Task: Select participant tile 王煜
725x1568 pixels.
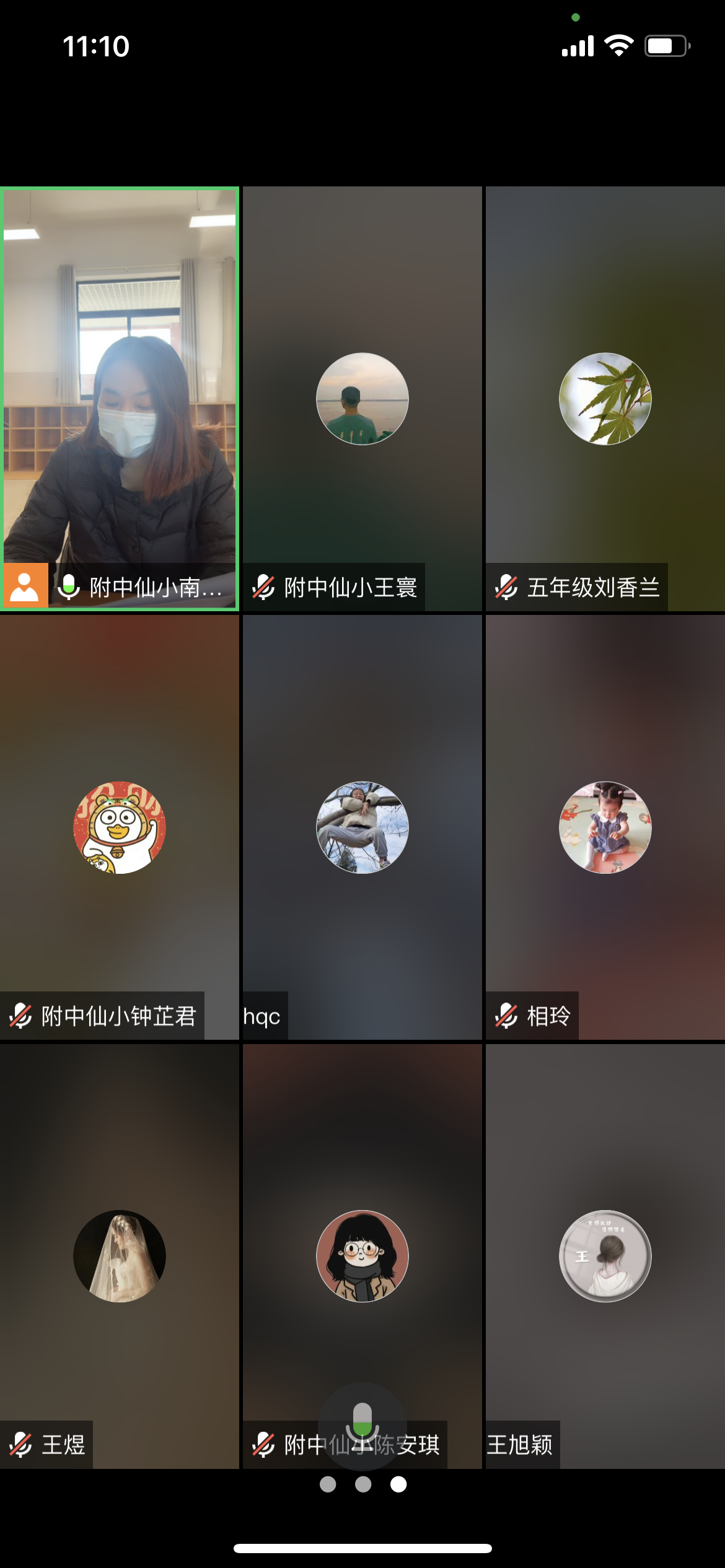Action: tap(120, 1256)
